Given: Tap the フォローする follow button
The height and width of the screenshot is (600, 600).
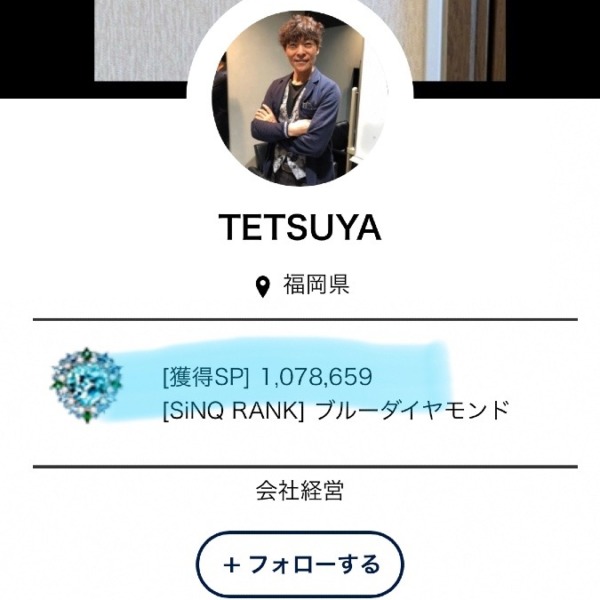Looking at the screenshot, I should [x=300, y=564].
